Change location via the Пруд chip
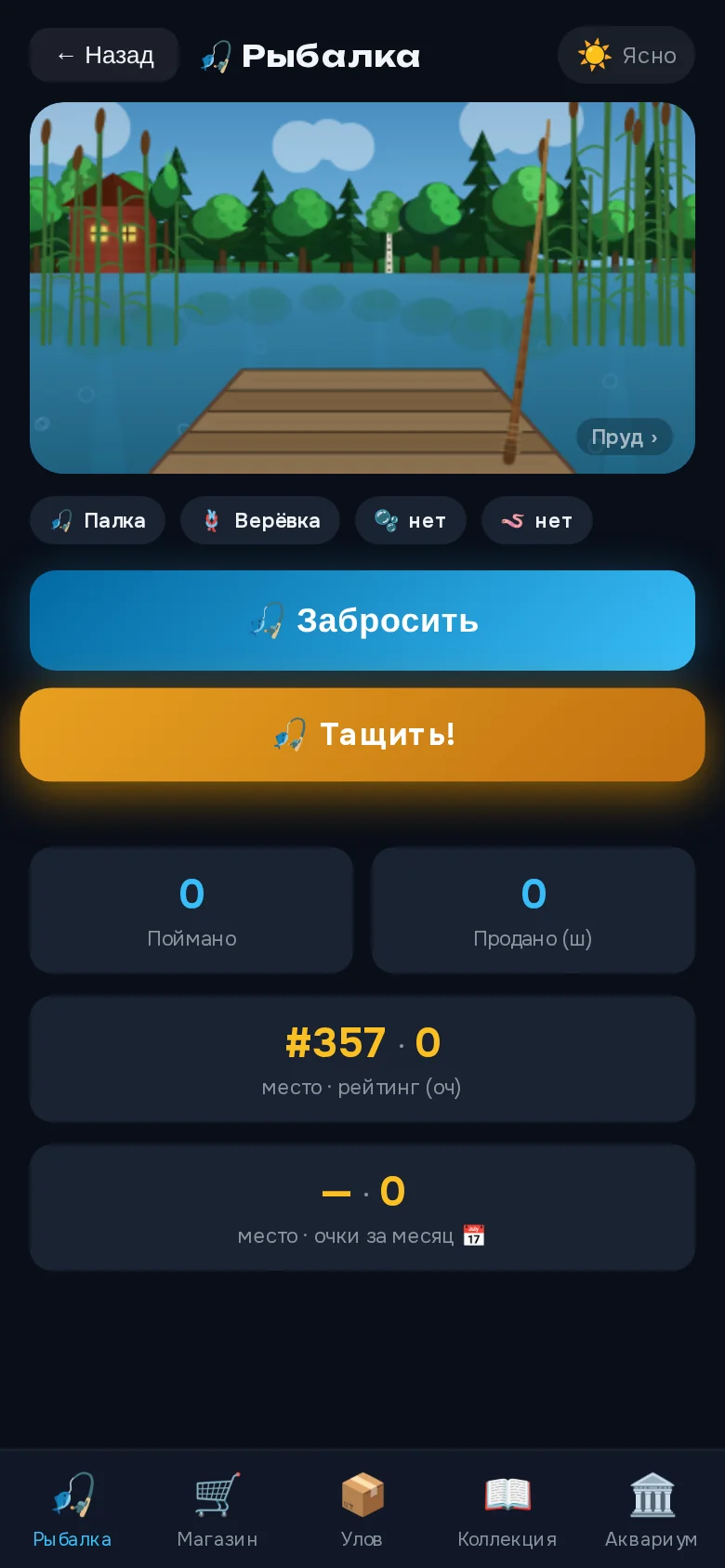The height and width of the screenshot is (1568, 725). (x=625, y=438)
